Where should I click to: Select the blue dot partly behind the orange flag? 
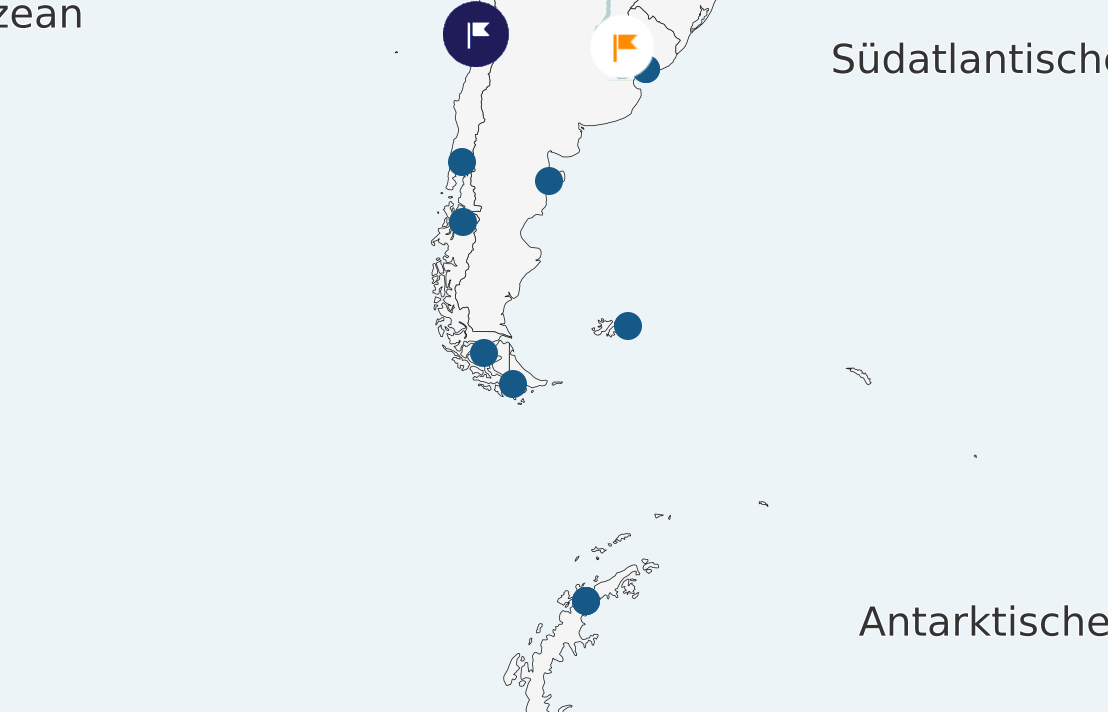click(x=650, y=72)
